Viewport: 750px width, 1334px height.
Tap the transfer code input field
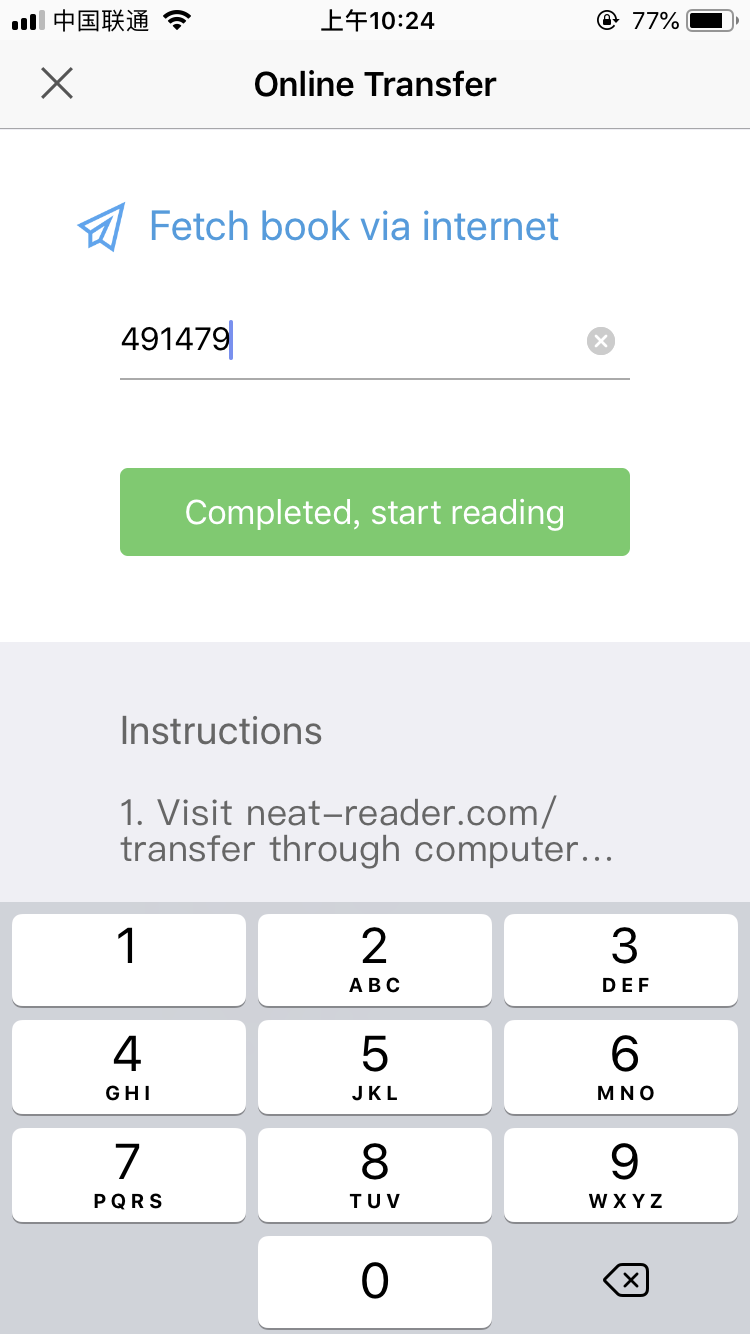tap(350, 342)
